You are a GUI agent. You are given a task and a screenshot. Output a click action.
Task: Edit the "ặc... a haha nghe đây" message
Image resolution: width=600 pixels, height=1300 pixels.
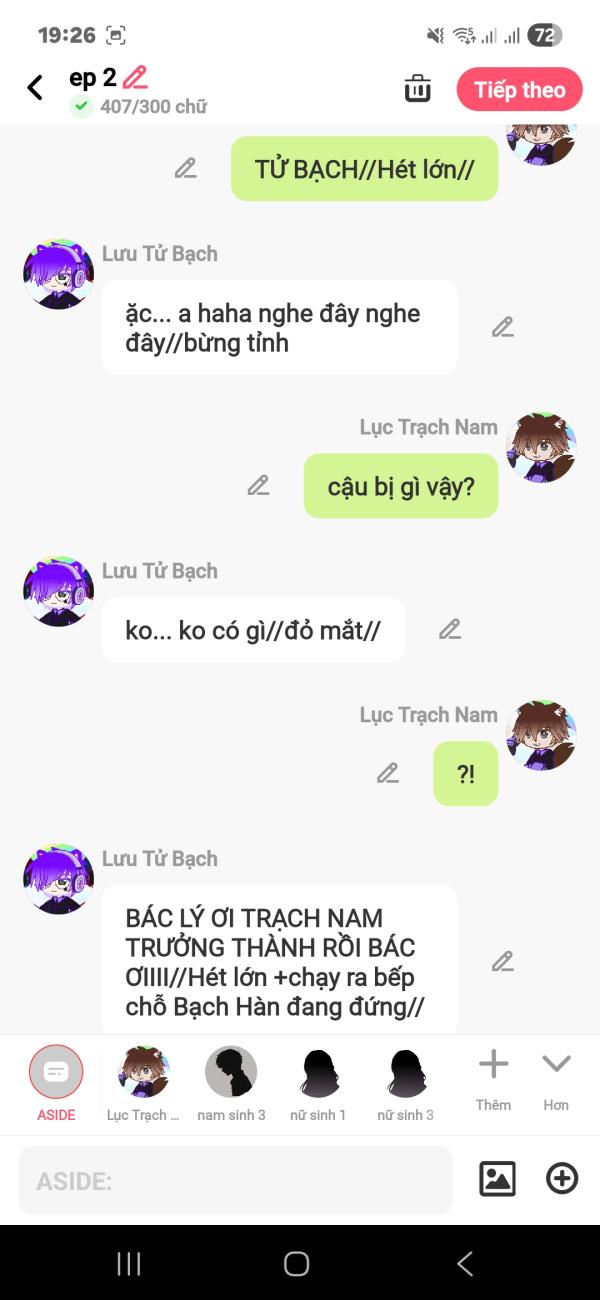(x=502, y=327)
